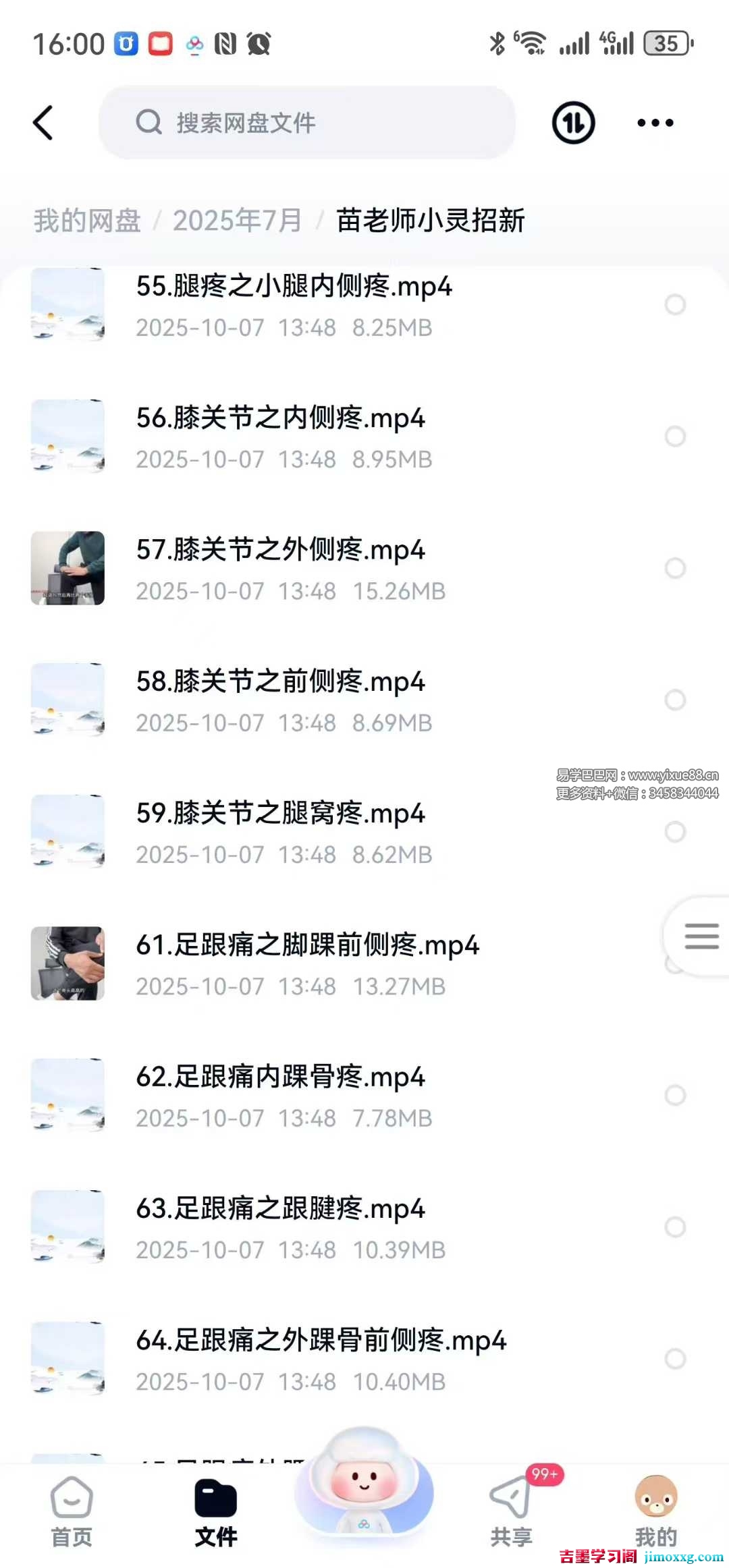Tick the circle for 62.足跟痛内踝骨疼.mp4

coord(675,1095)
